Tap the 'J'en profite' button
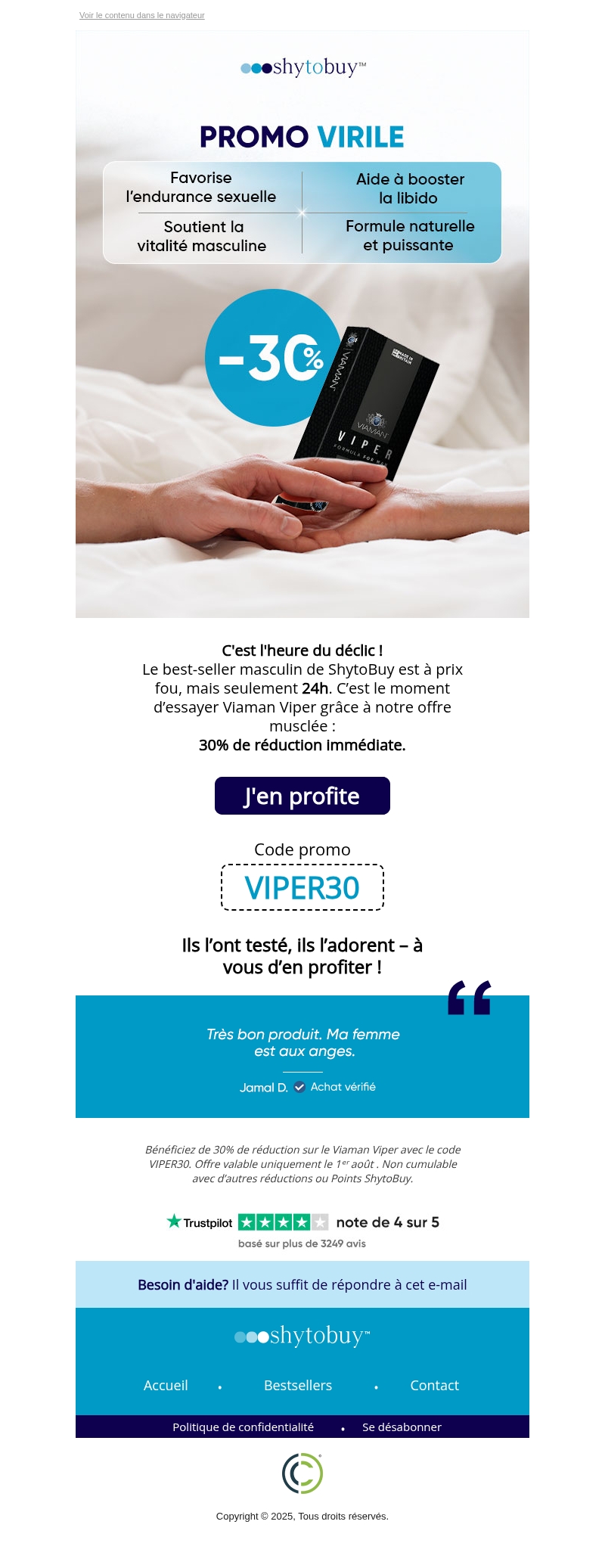Image resolution: width=605 pixels, height=1568 pixels. [x=302, y=796]
